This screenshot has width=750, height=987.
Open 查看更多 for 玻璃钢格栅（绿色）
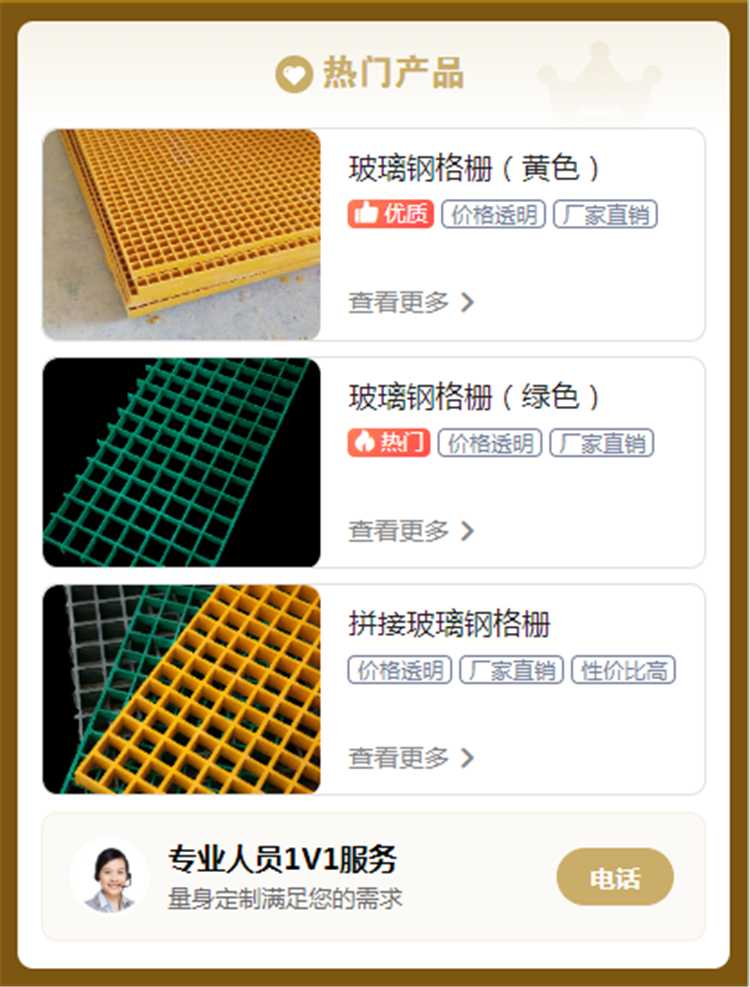tap(411, 530)
